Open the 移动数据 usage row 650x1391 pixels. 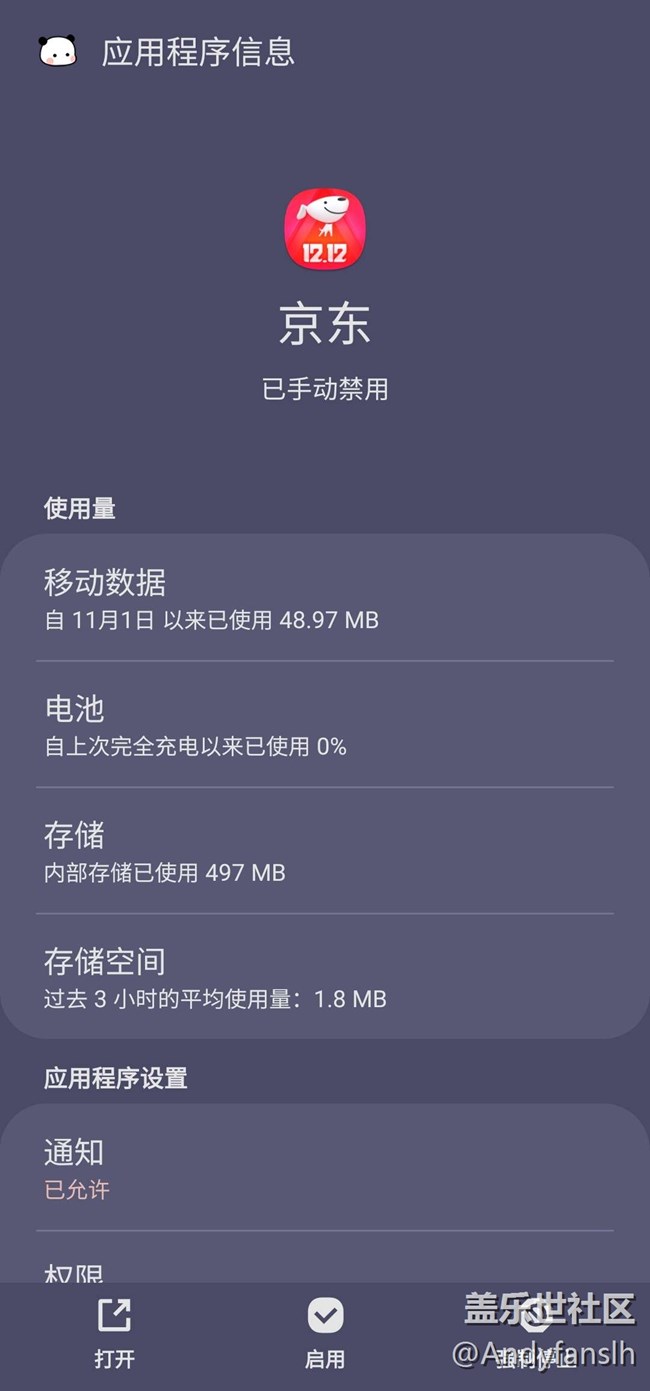[324, 598]
